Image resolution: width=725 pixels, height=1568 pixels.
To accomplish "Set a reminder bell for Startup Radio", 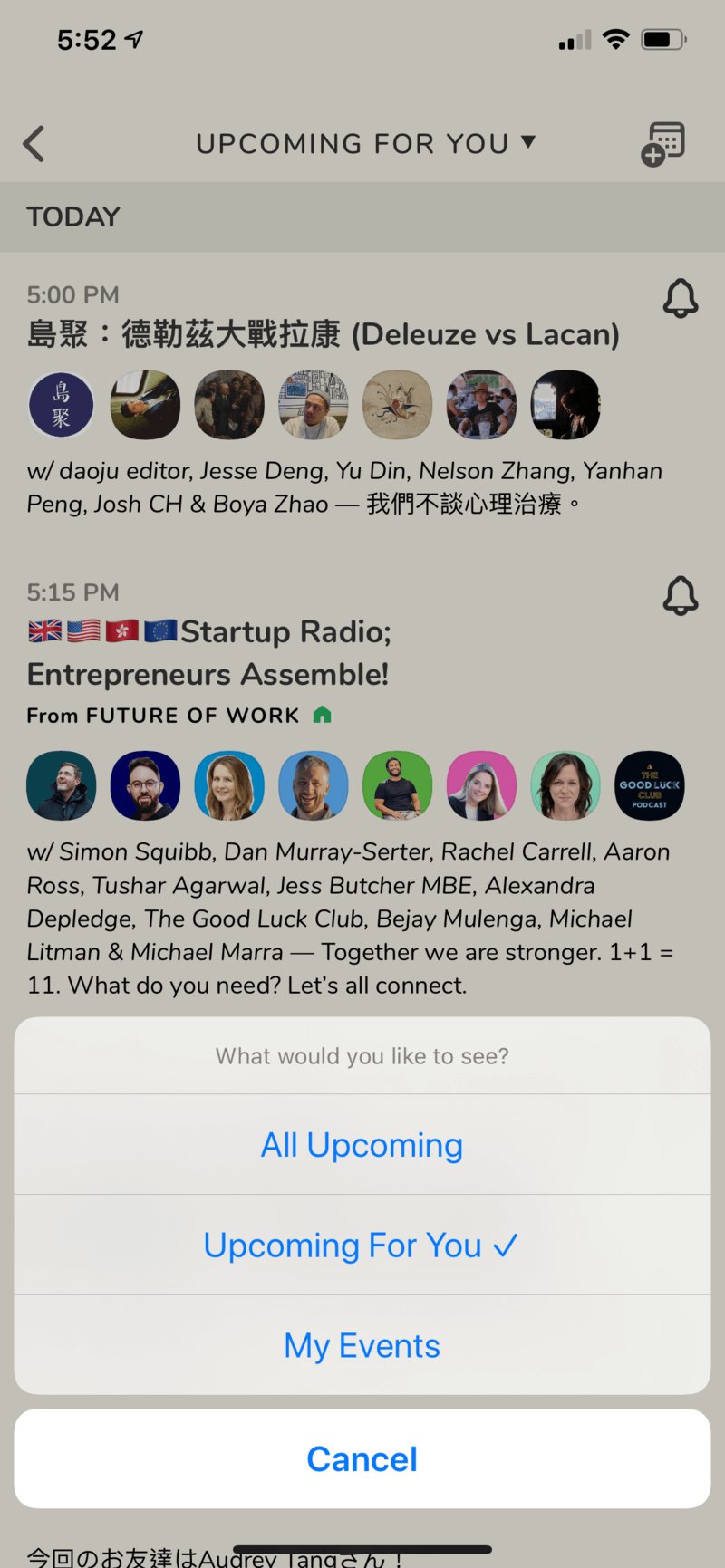I will [x=681, y=596].
